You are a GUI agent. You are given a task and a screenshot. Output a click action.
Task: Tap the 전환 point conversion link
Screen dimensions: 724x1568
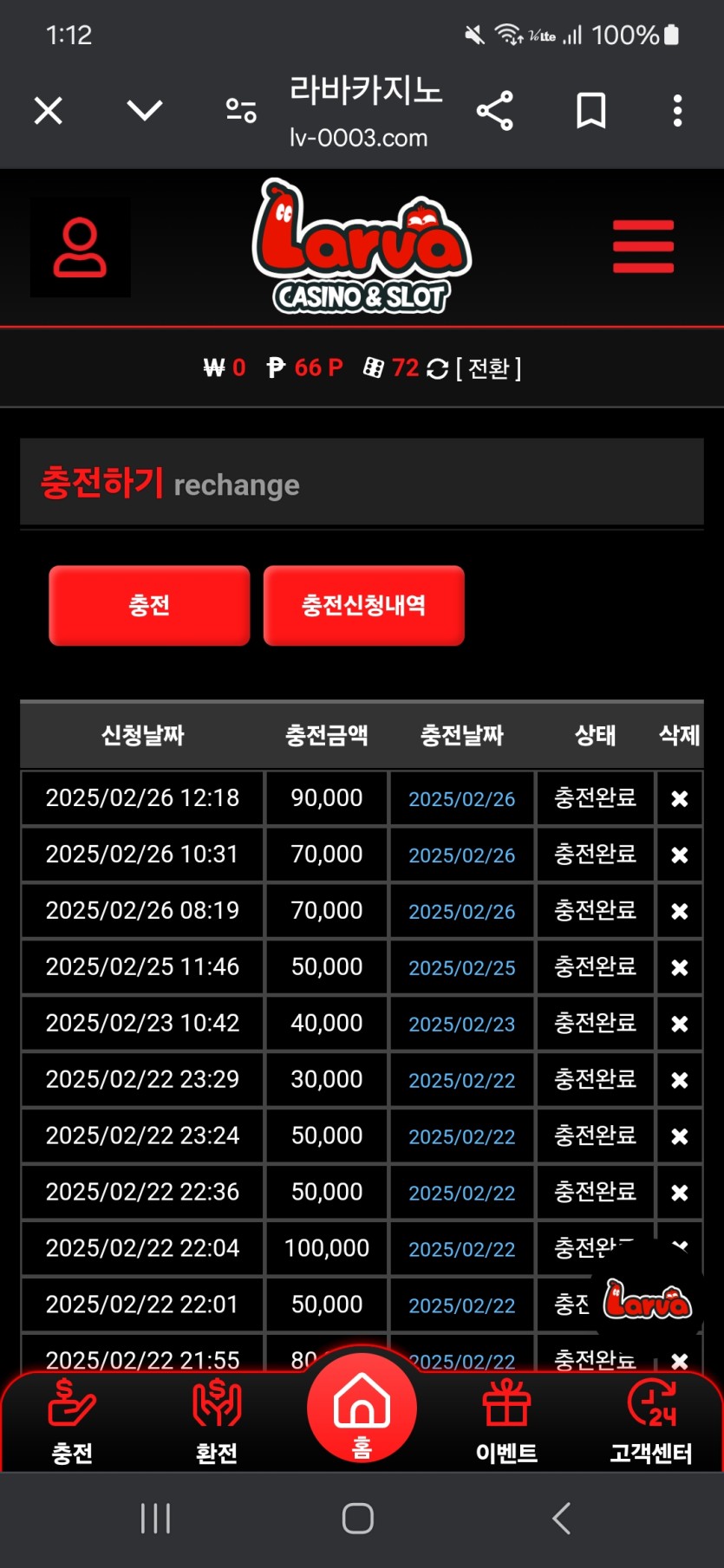point(488,368)
